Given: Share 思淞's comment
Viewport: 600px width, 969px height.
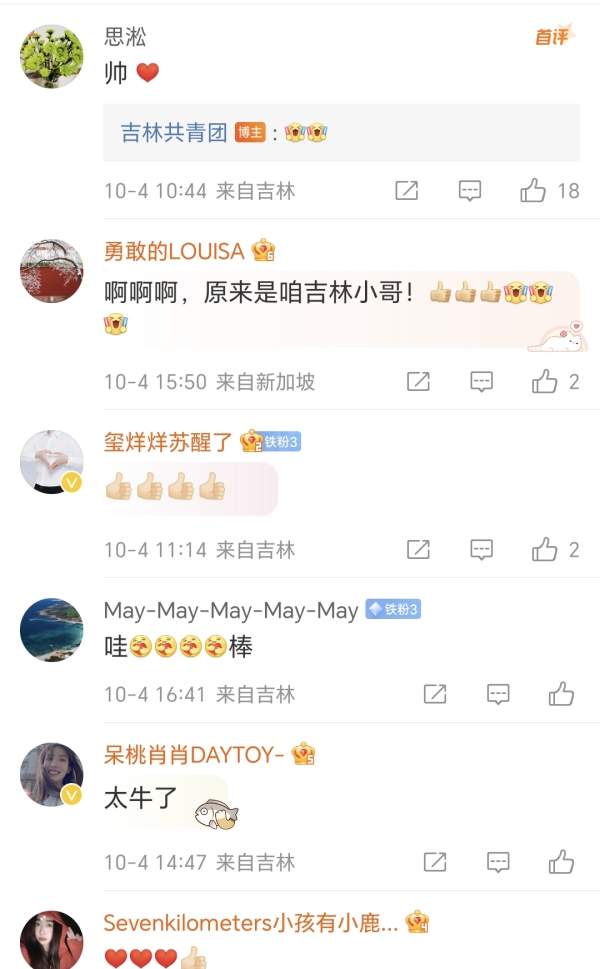Looking at the screenshot, I should 406,190.
